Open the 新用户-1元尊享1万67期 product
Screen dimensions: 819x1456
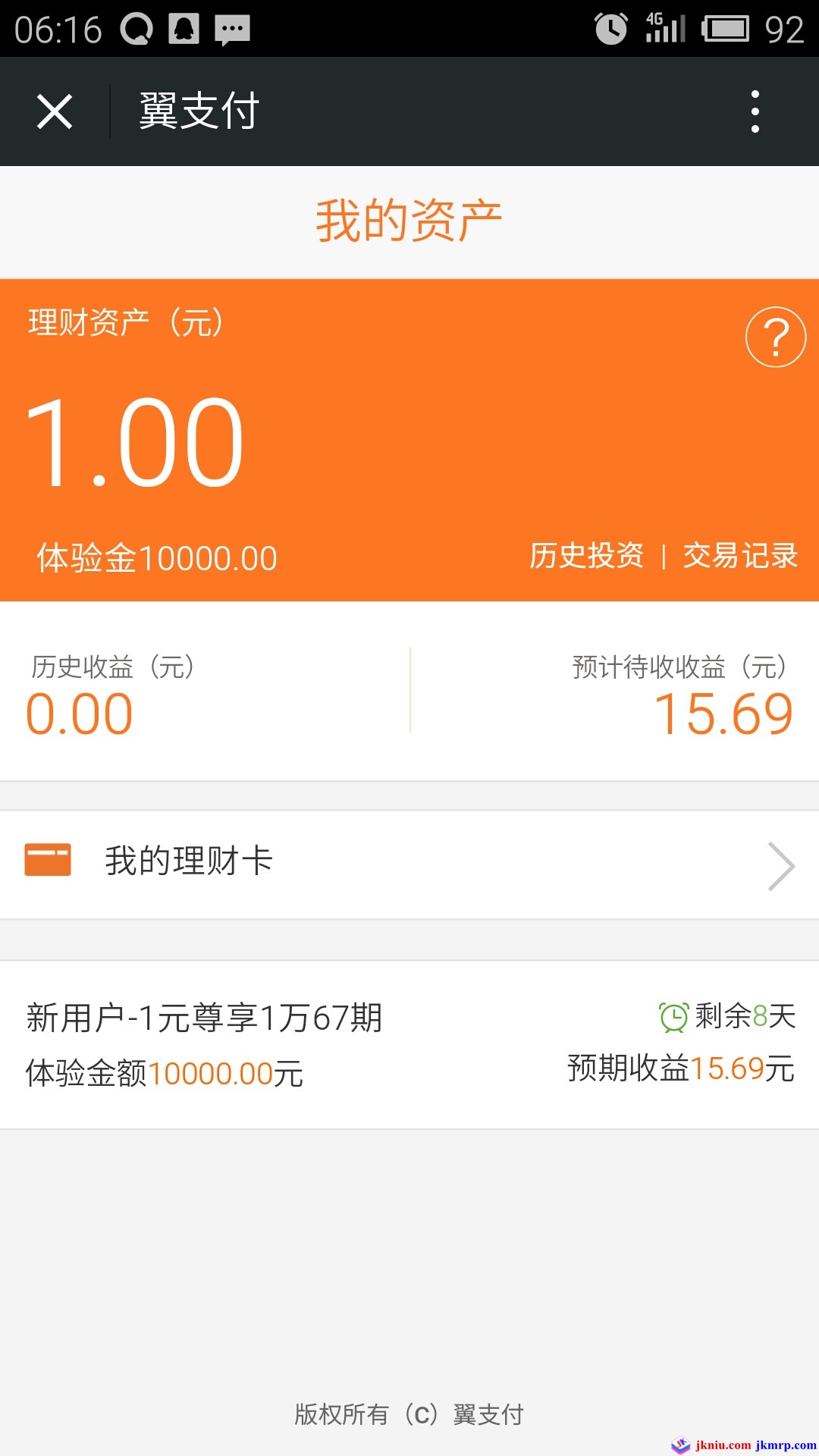409,1044
